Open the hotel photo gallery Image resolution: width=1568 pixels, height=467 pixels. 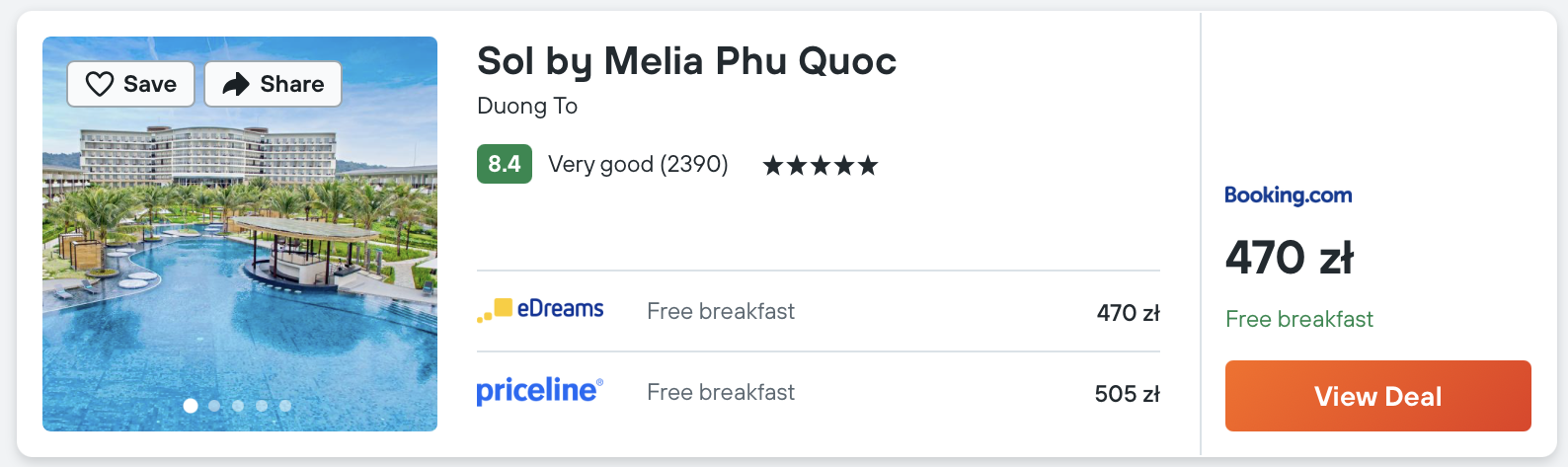(x=240, y=257)
